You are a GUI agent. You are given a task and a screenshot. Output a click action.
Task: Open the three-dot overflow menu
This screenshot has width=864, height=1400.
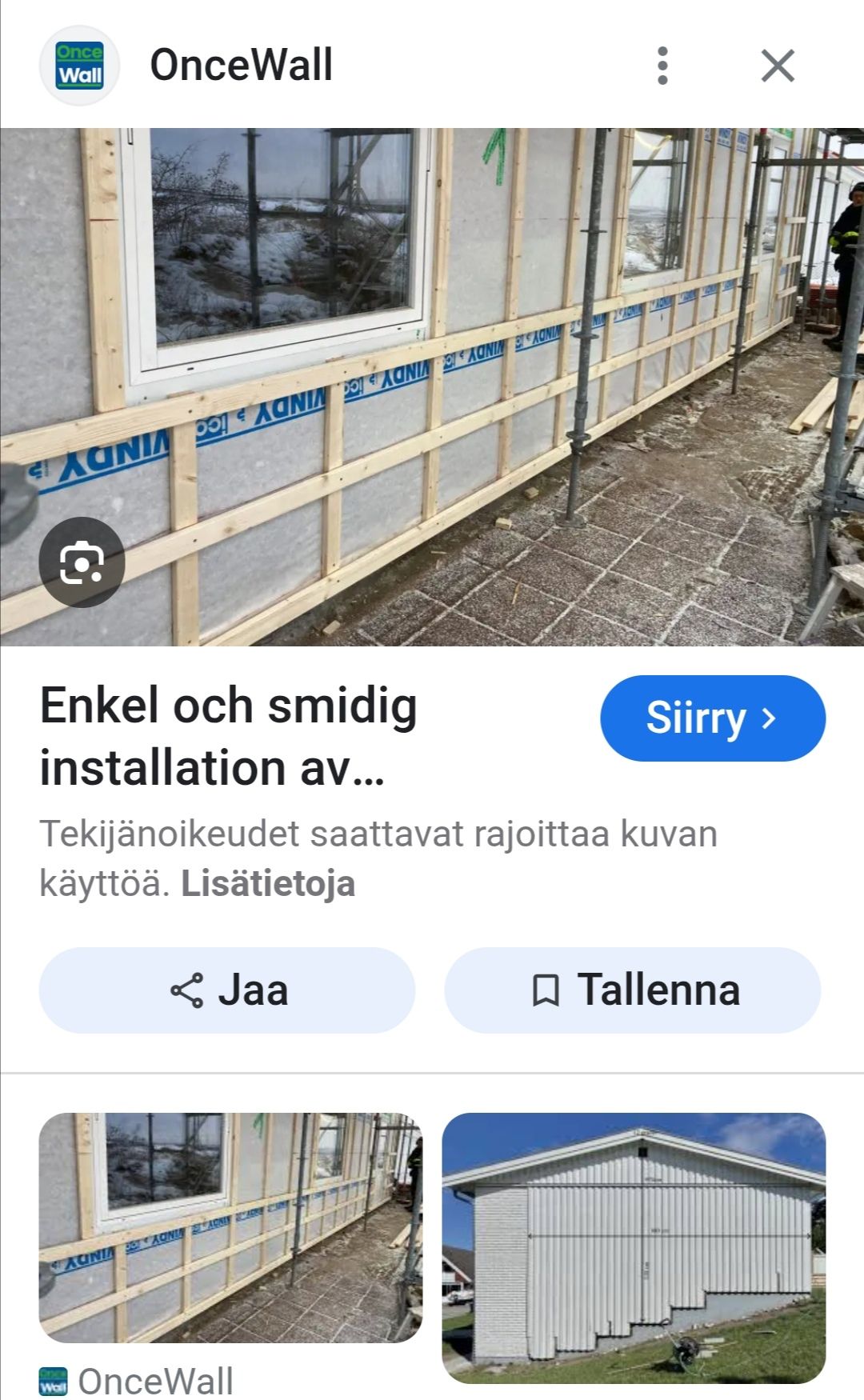[x=662, y=66]
